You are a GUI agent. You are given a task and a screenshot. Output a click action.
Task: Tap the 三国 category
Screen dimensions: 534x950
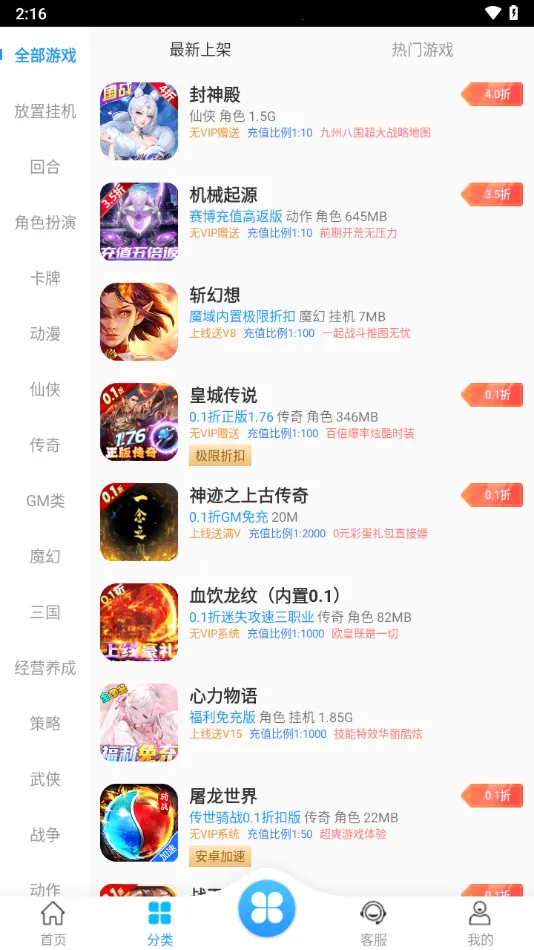click(x=45, y=612)
